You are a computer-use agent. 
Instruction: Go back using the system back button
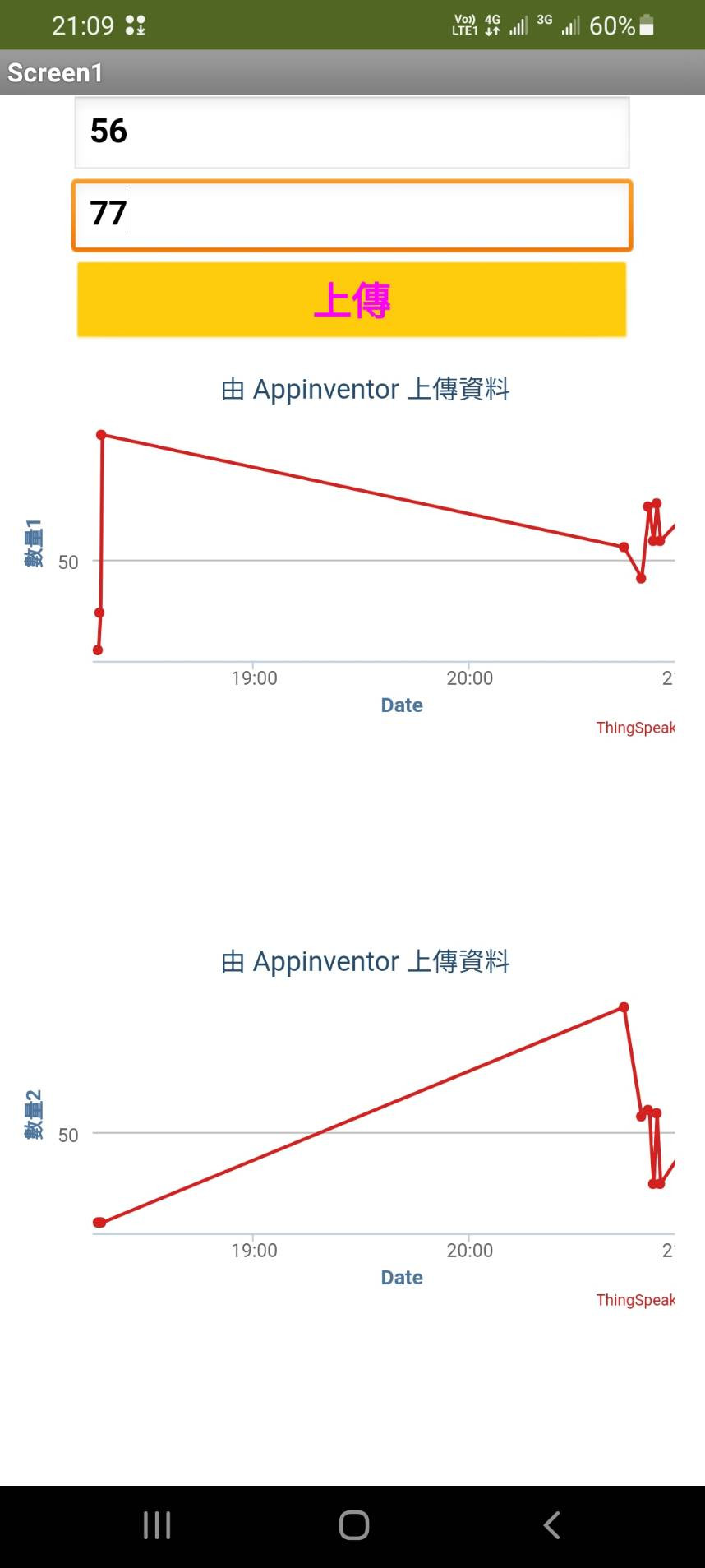pyautogui.click(x=551, y=1525)
